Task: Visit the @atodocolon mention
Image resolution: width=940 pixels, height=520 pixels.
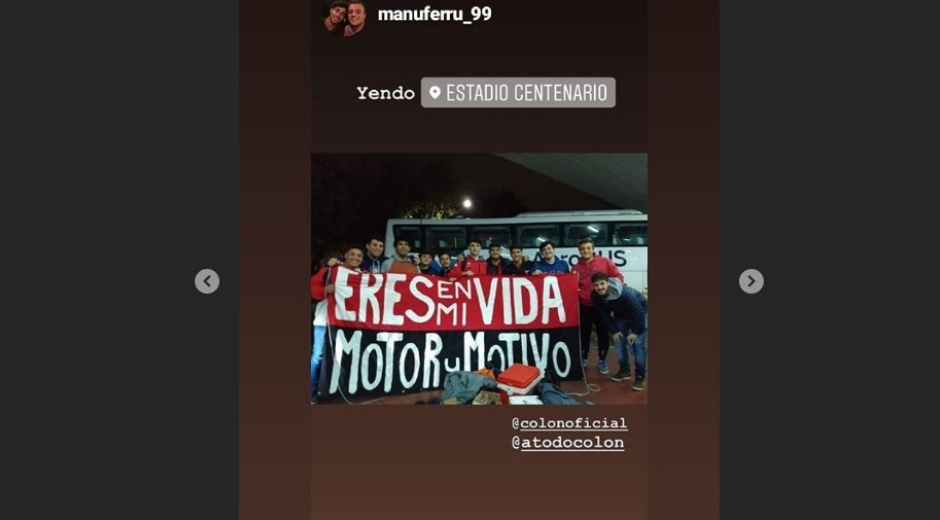Action: pyautogui.click(x=567, y=442)
